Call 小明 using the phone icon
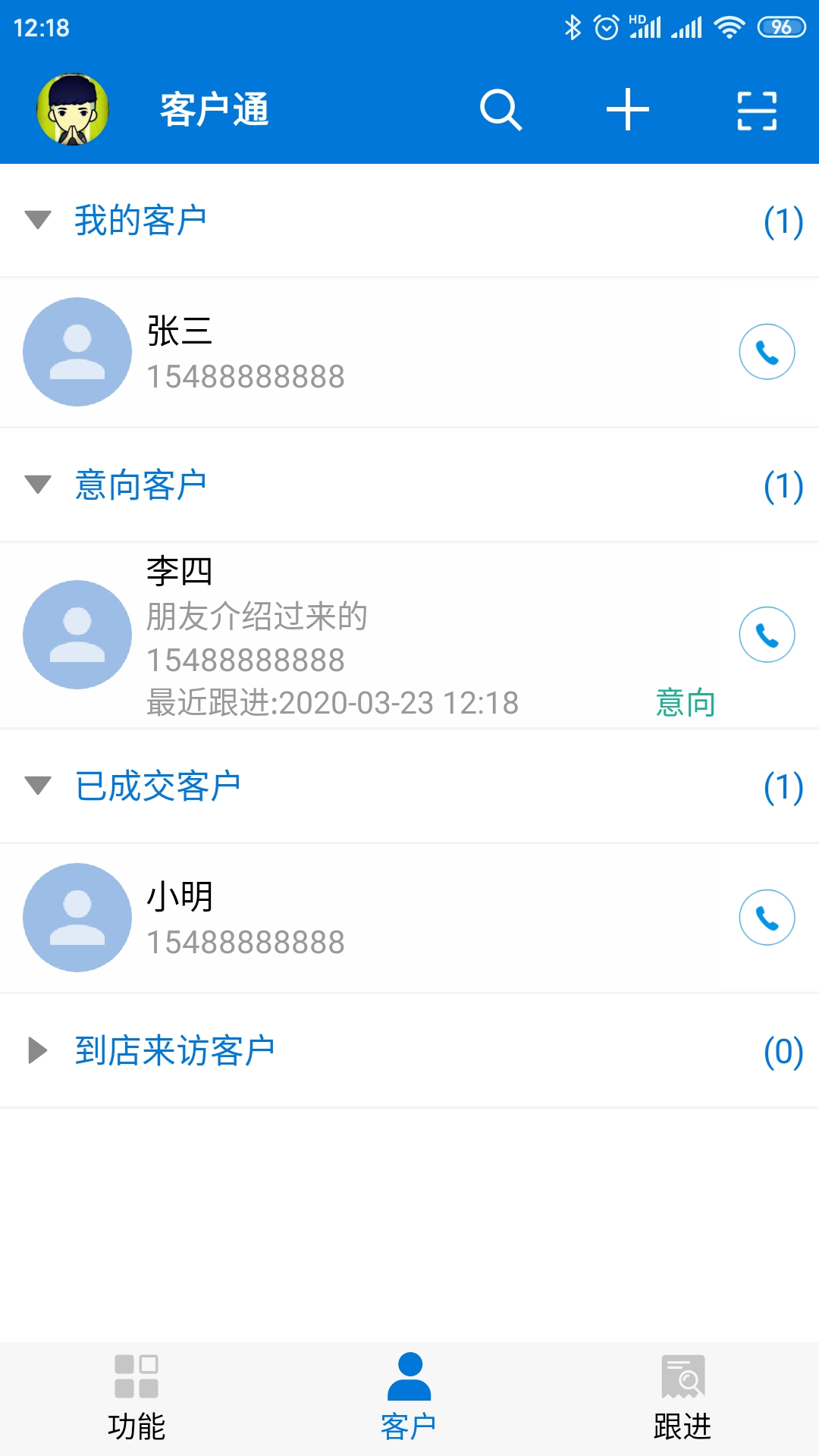This screenshot has width=819, height=1456. 767,917
